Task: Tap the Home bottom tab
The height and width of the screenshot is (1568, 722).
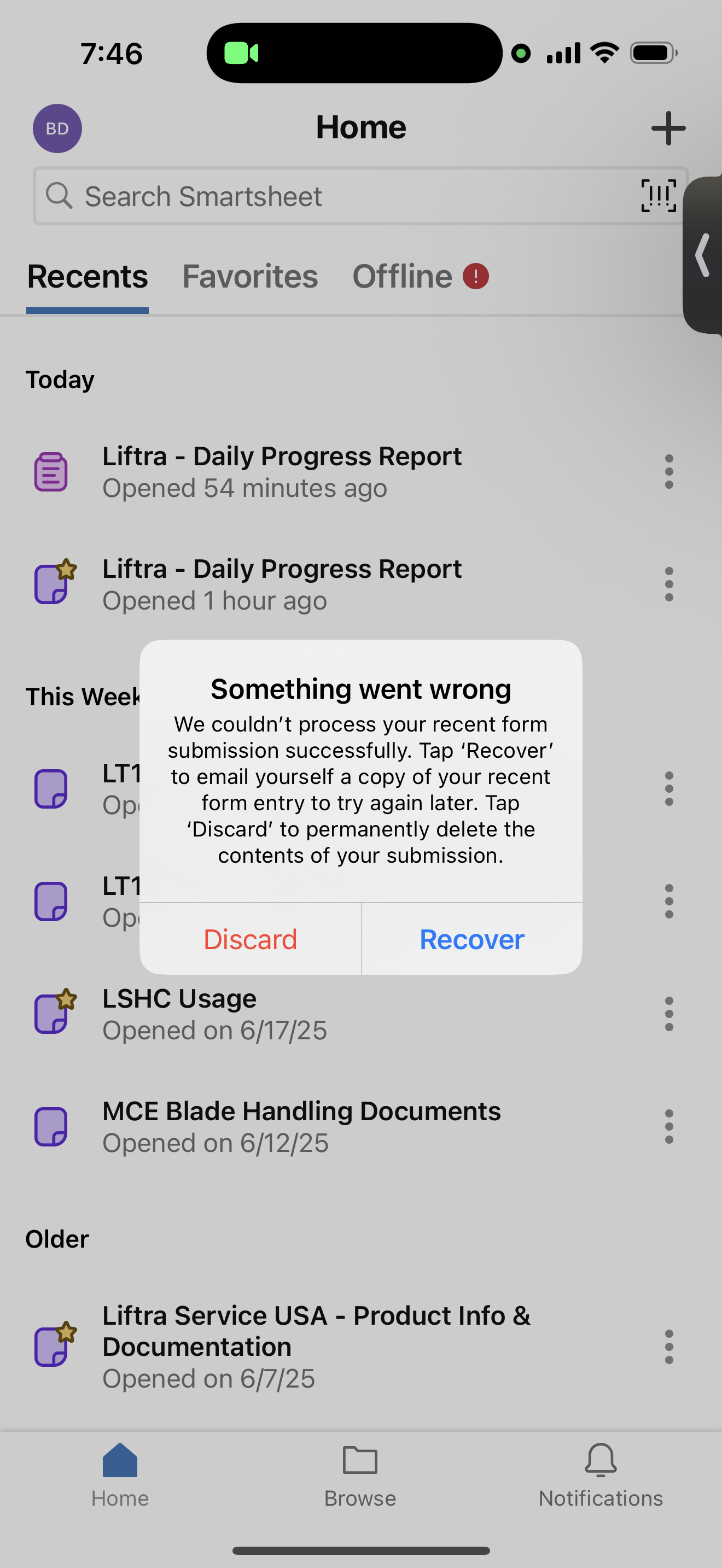Action: click(120, 1476)
